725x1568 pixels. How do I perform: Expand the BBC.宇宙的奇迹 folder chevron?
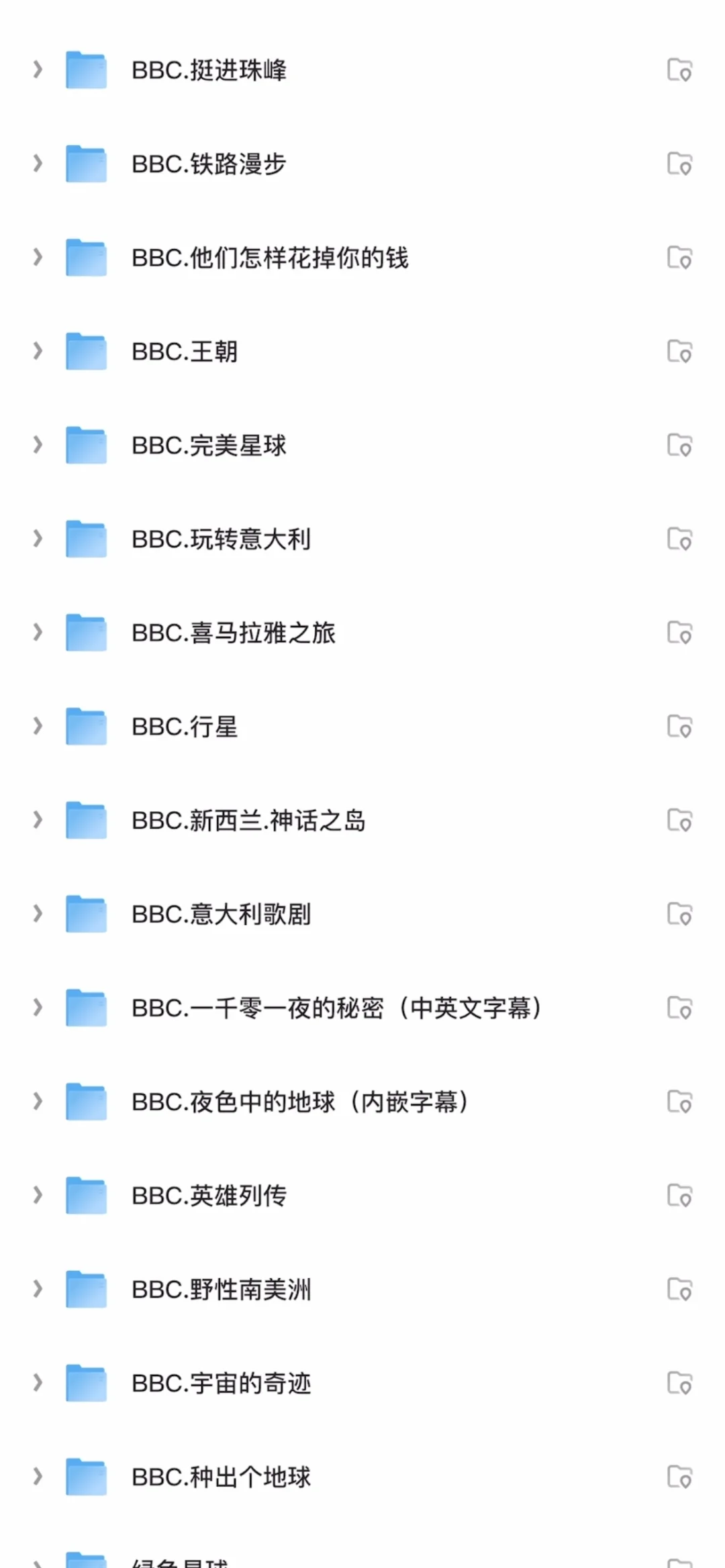[38, 1383]
